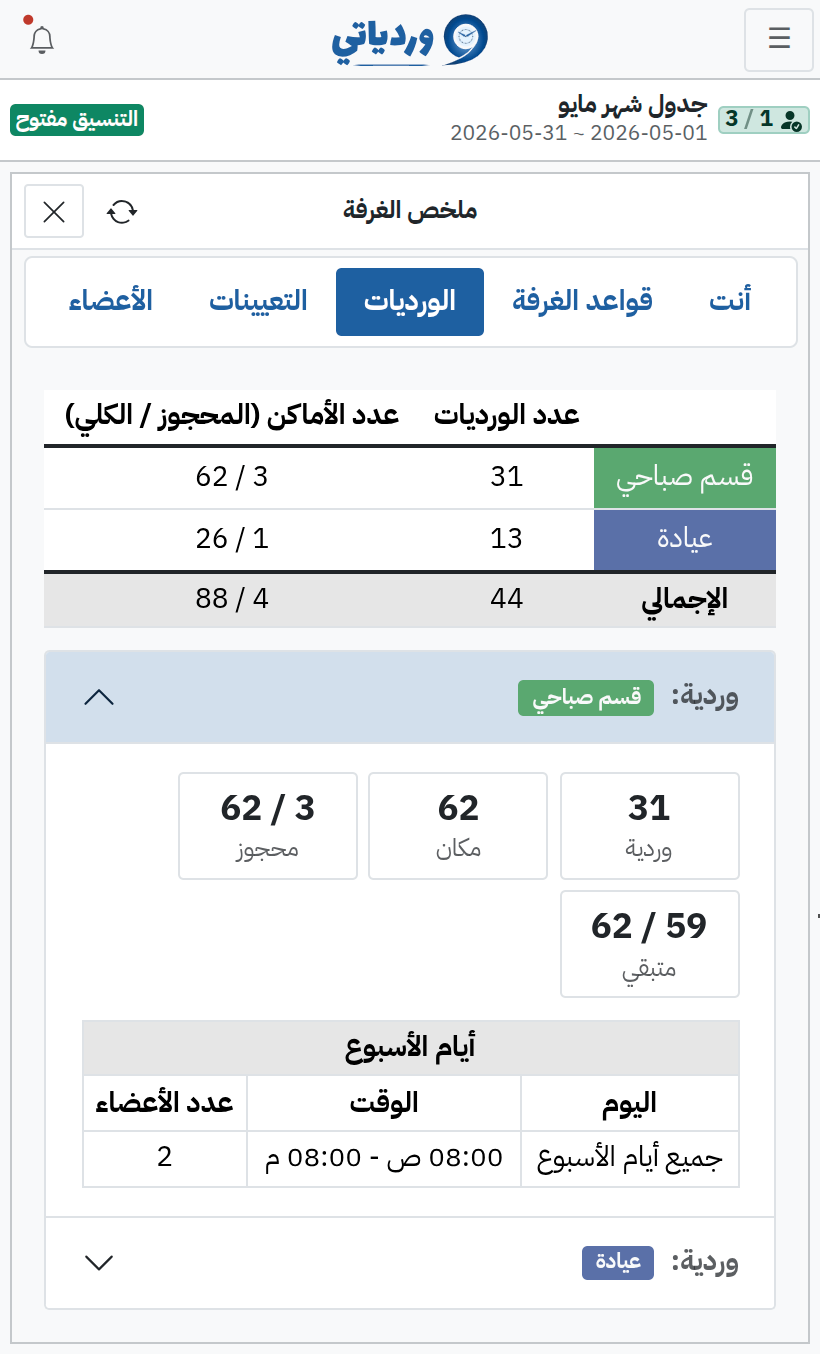The image size is (820, 1354).
Task: Switch to the أنت tab
Action: point(730,301)
